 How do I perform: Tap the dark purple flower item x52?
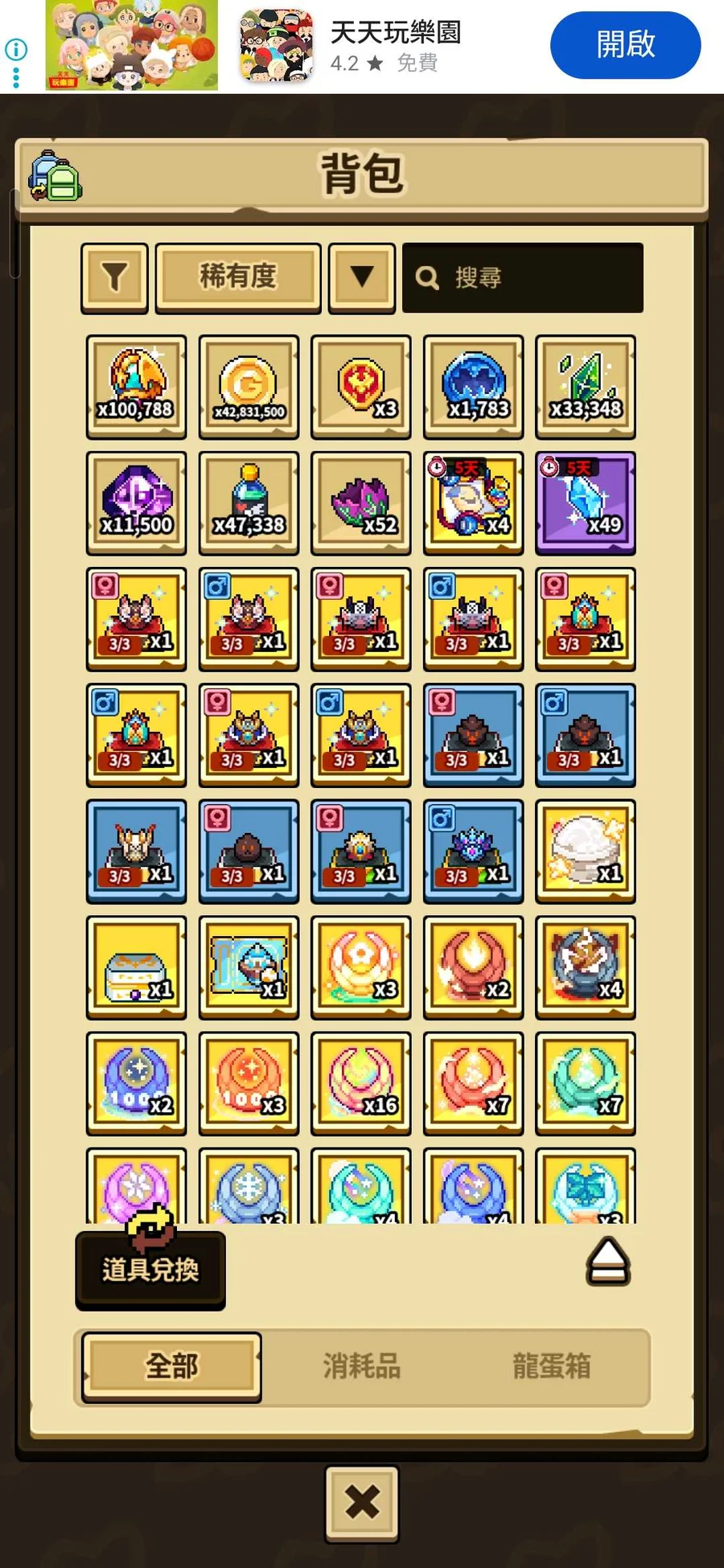(361, 503)
